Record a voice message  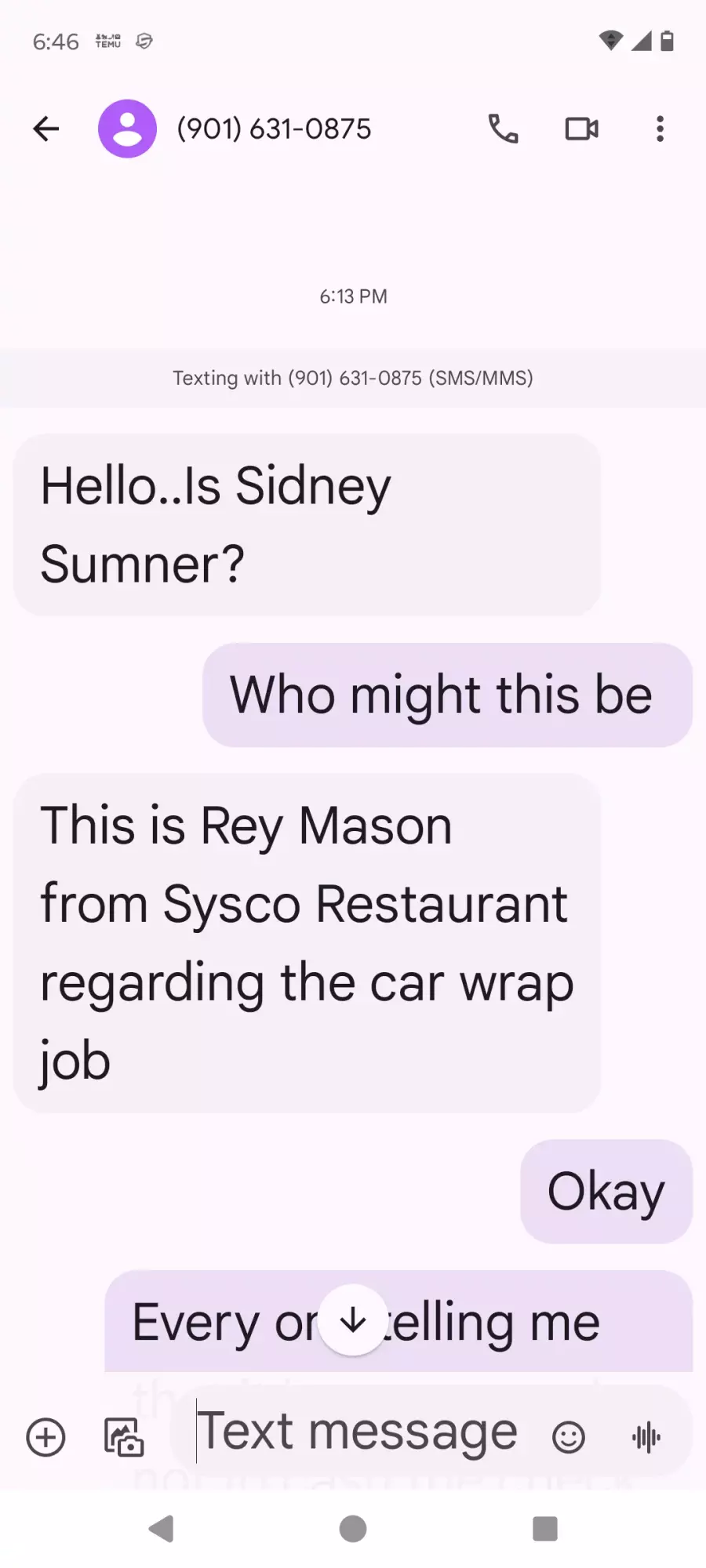(x=646, y=1437)
